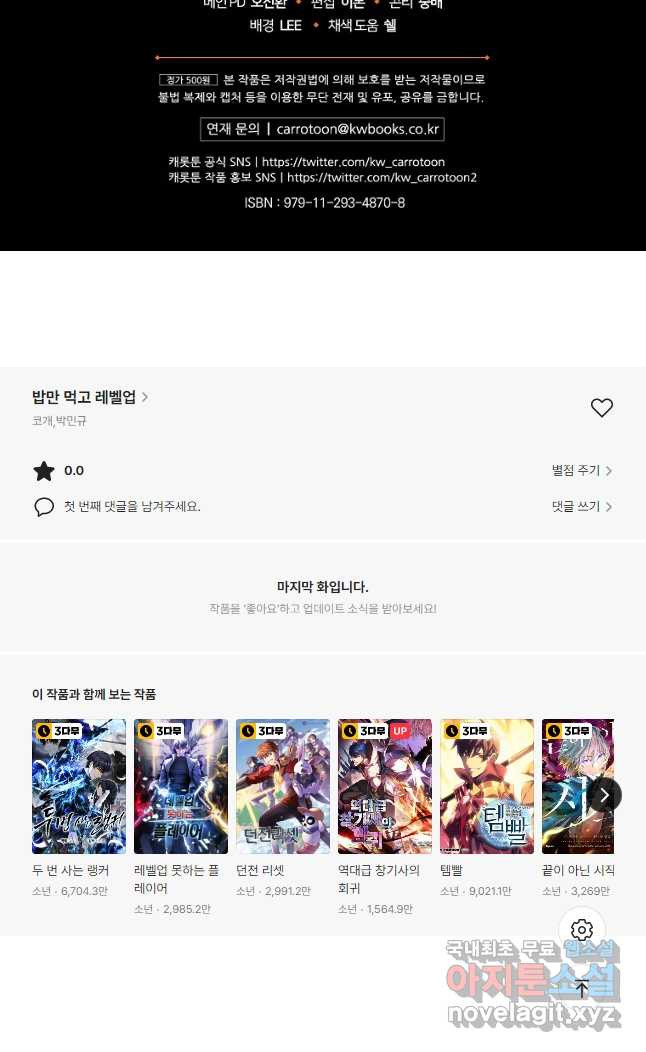
Task: Open the 두 번 사는 랭커 webtoon
Action: (x=79, y=786)
